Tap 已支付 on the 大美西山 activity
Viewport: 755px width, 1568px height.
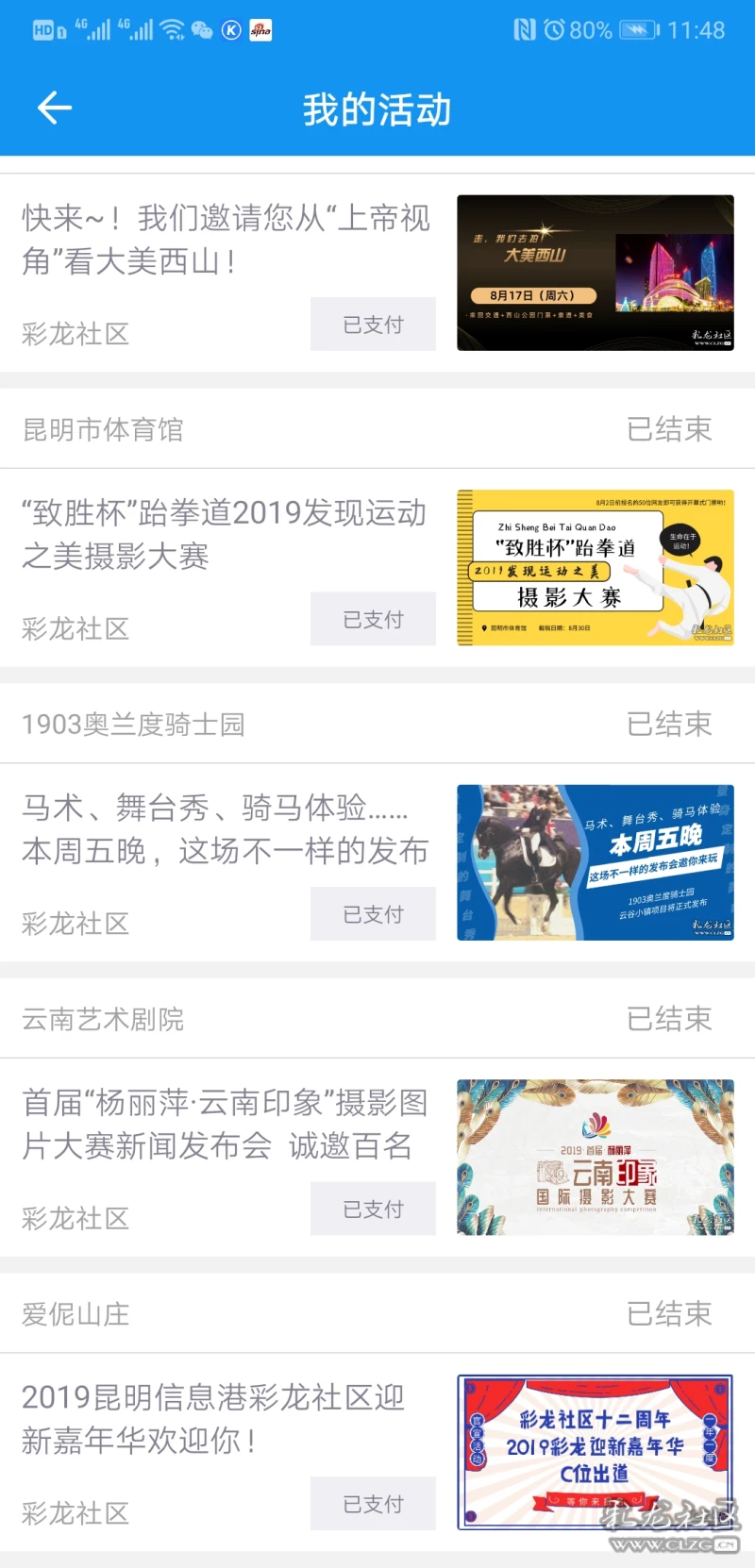tap(373, 325)
